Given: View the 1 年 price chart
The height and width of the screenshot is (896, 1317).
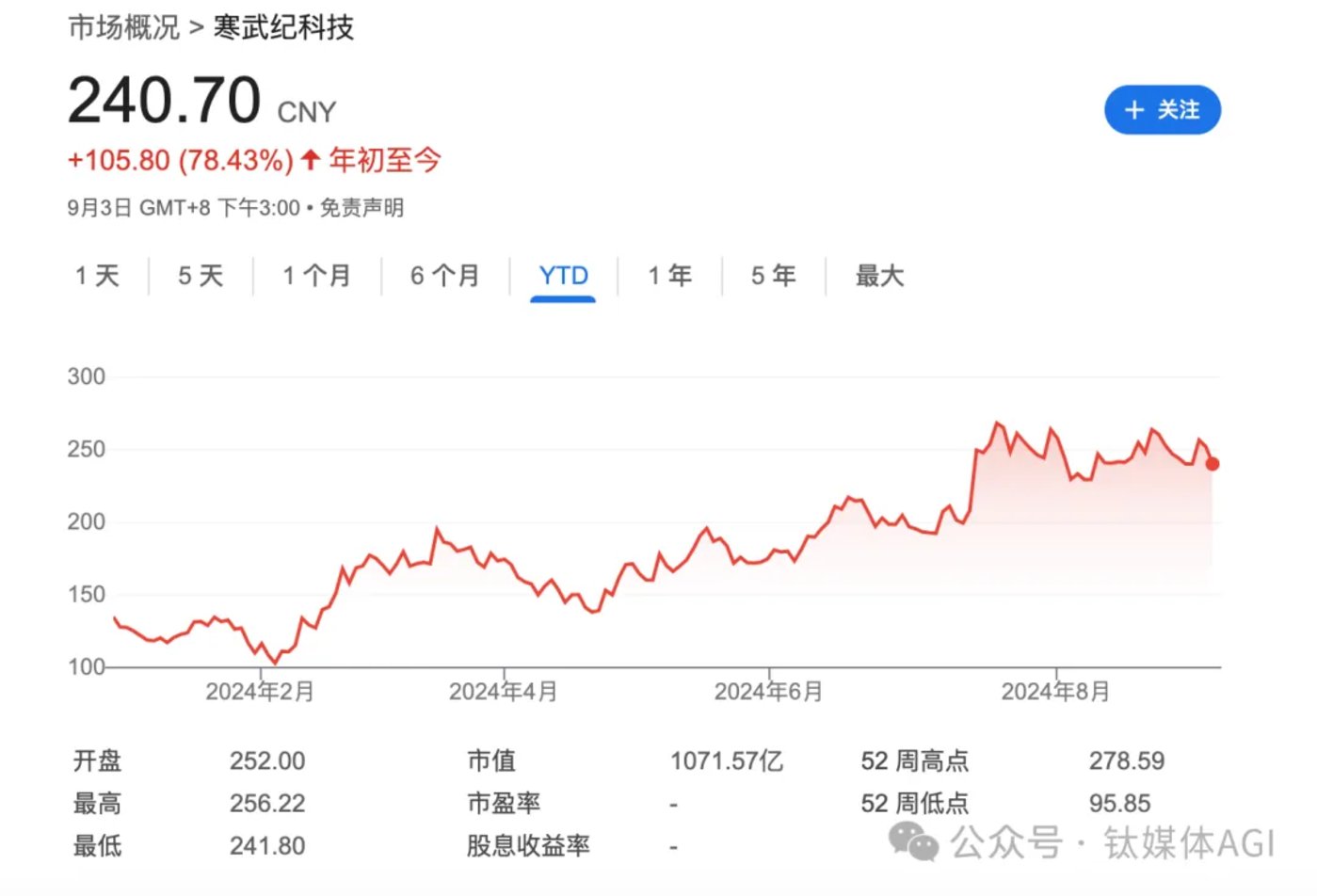Looking at the screenshot, I should tap(669, 276).
